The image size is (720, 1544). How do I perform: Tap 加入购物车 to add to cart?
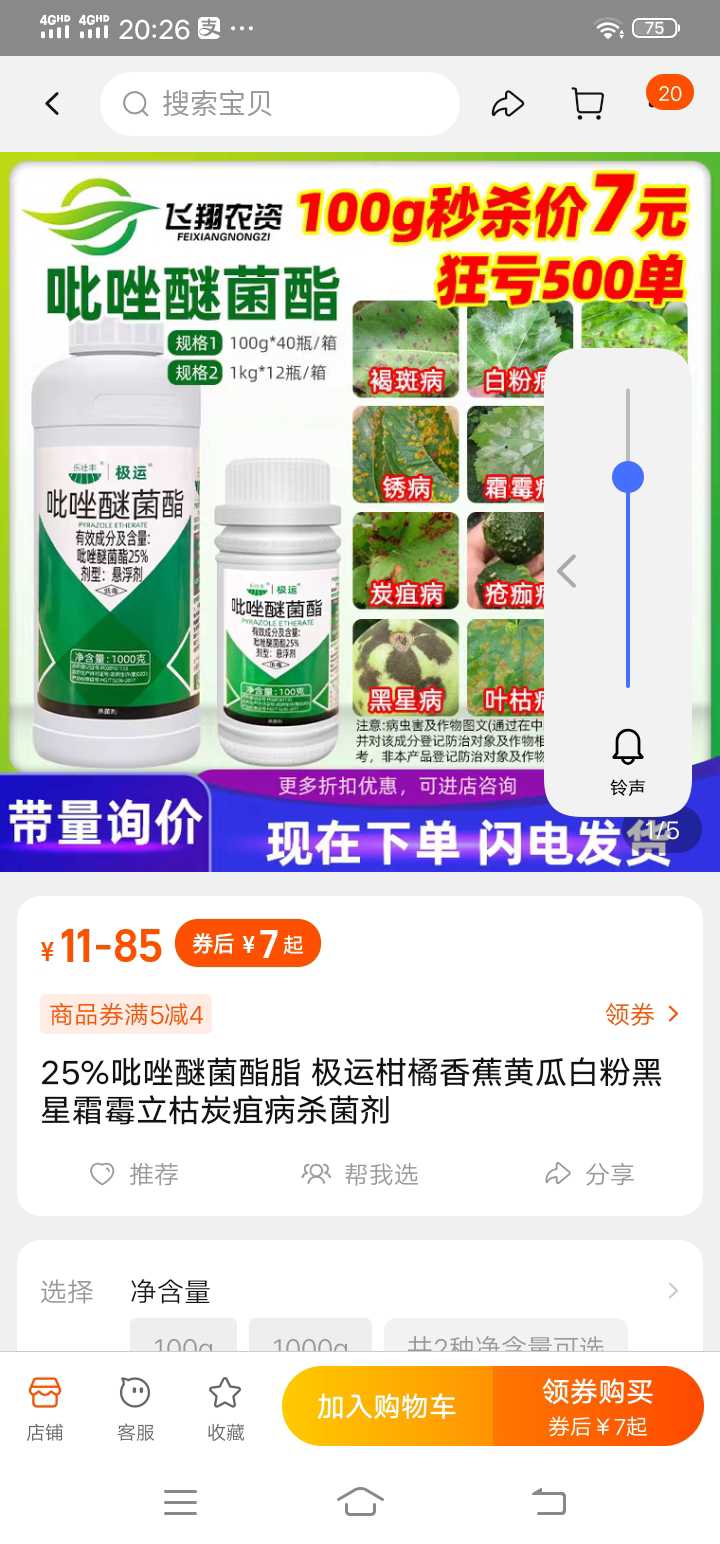coord(387,1406)
